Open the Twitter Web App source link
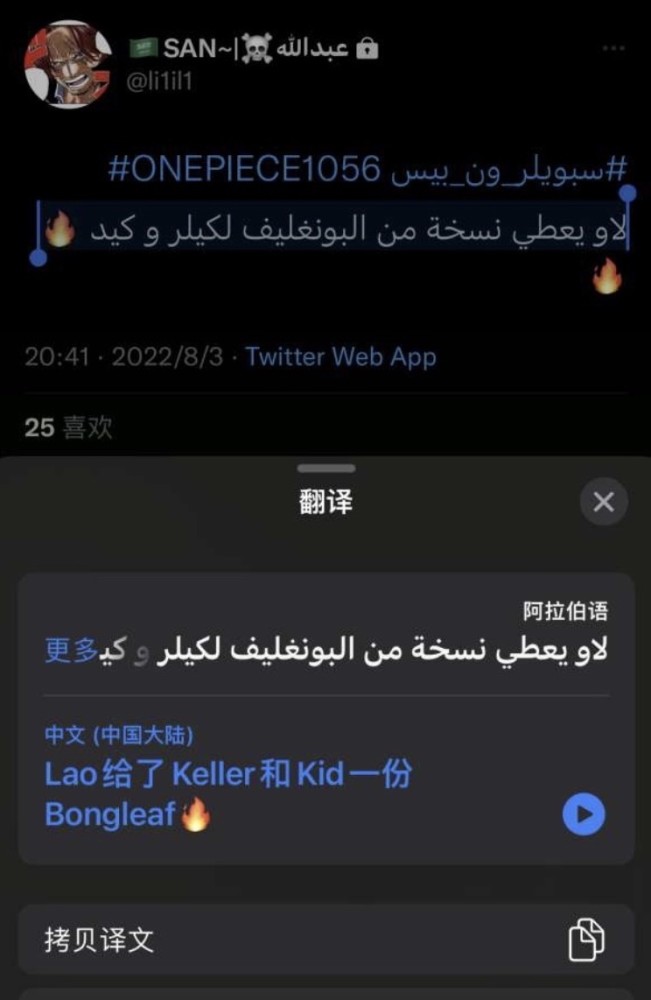Viewport: 651px width, 1000px height. tap(341, 356)
